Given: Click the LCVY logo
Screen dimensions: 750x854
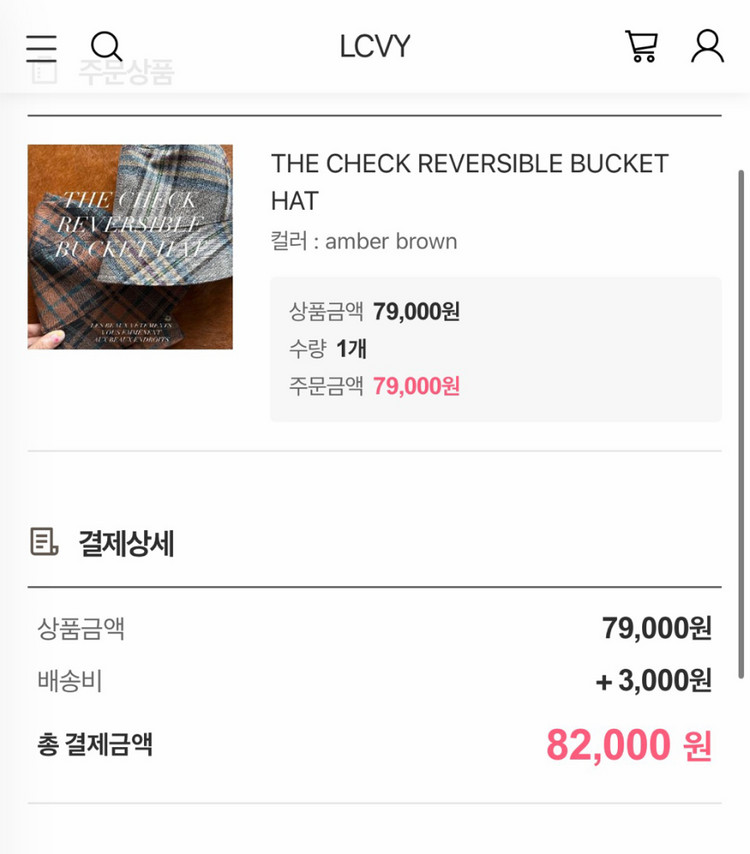Looking at the screenshot, I should tap(375, 45).
